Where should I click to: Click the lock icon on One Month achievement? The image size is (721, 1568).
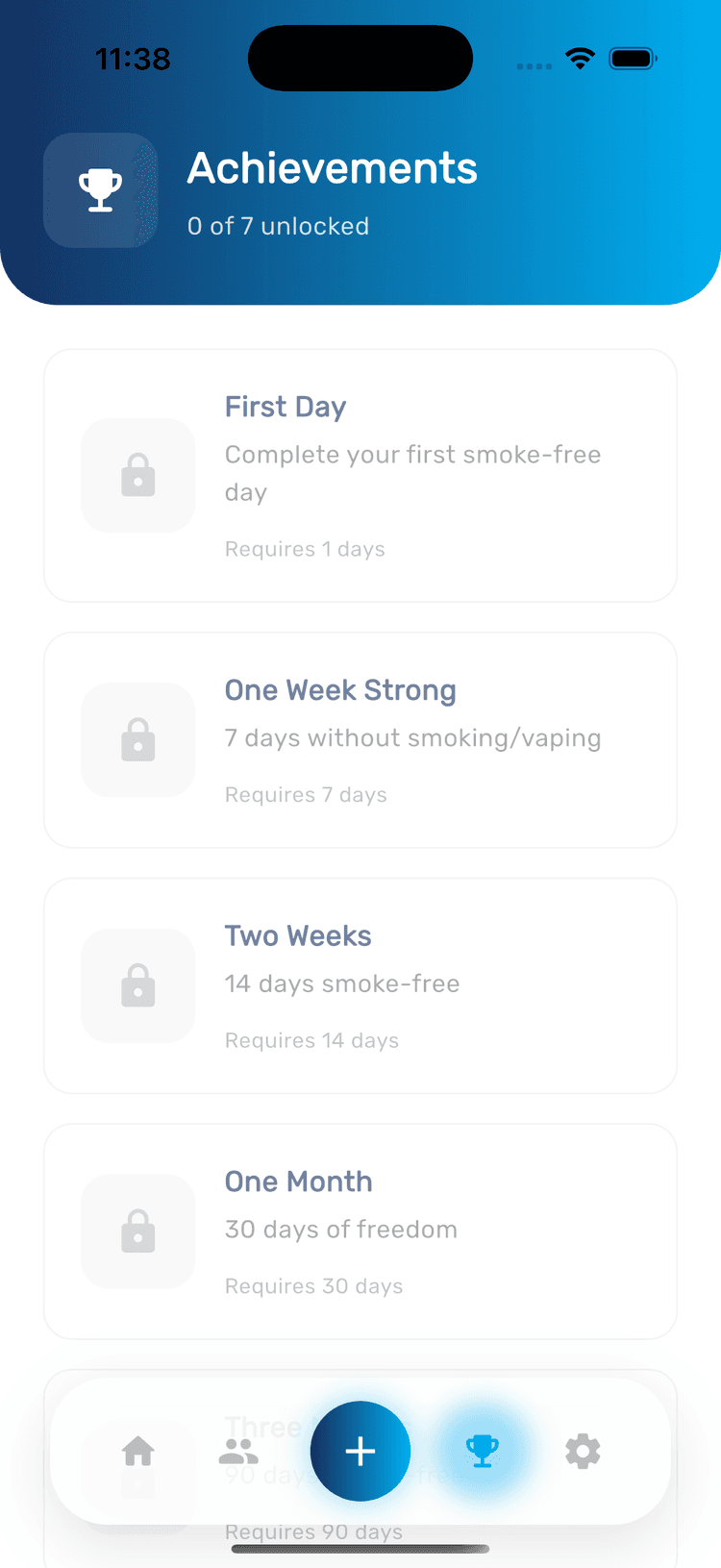[137, 1232]
